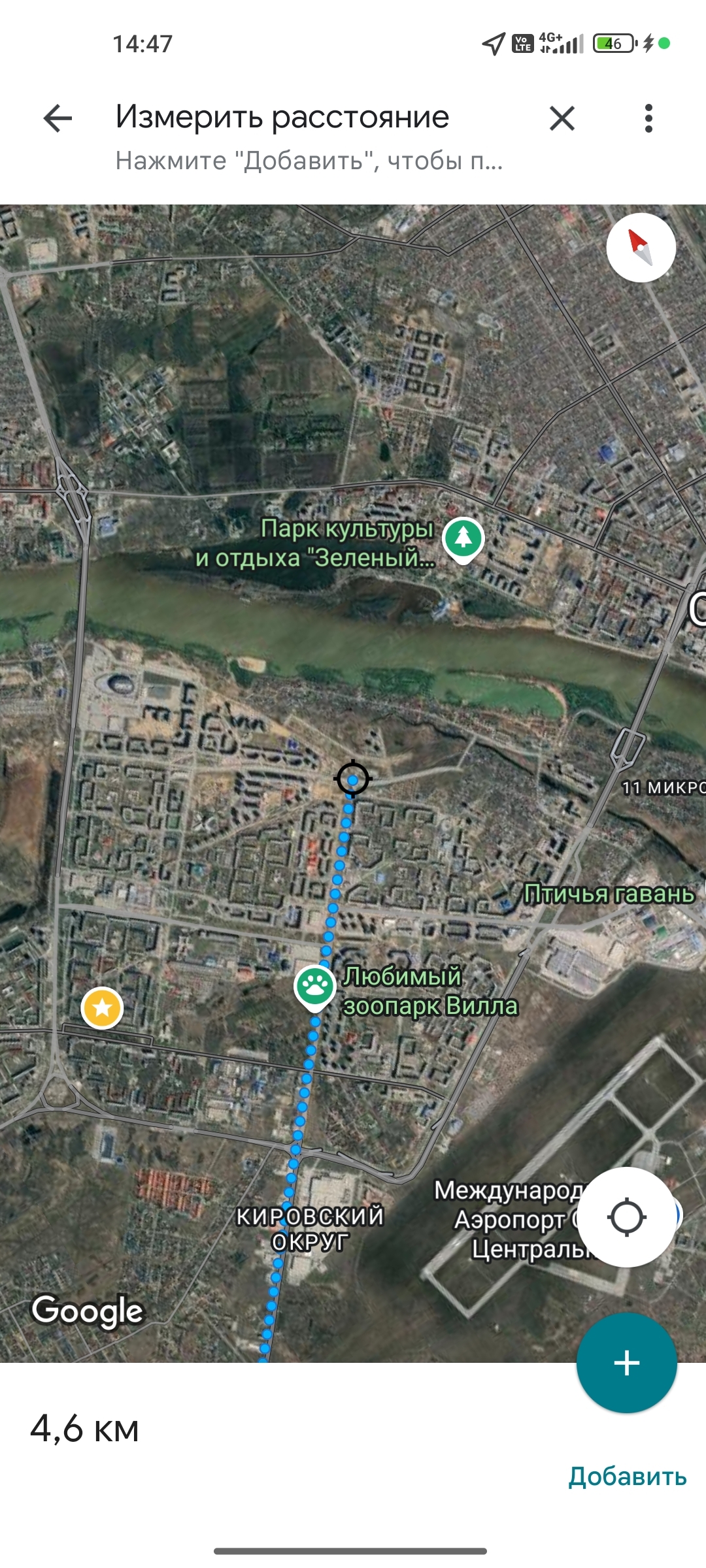This screenshot has width=706, height=1568.
Task: Tap the compass to reset orientation
Action: pyautogui.click(x=641, y=248)
